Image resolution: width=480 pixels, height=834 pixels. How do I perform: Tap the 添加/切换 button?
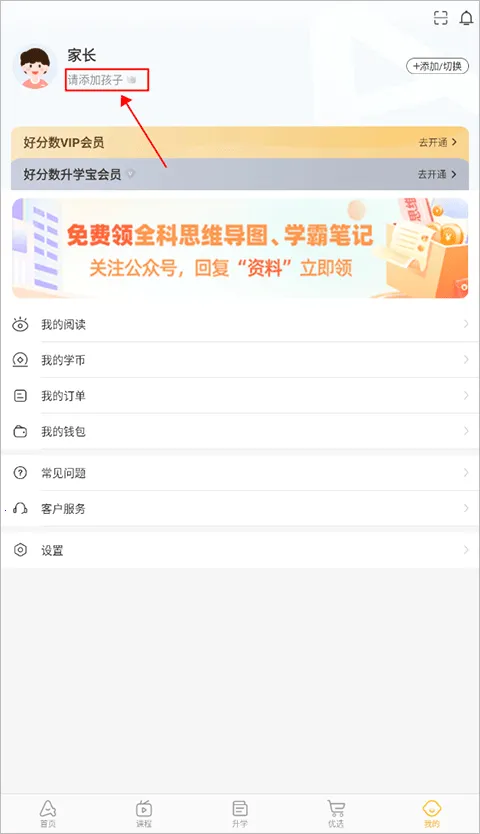point(437,66)
